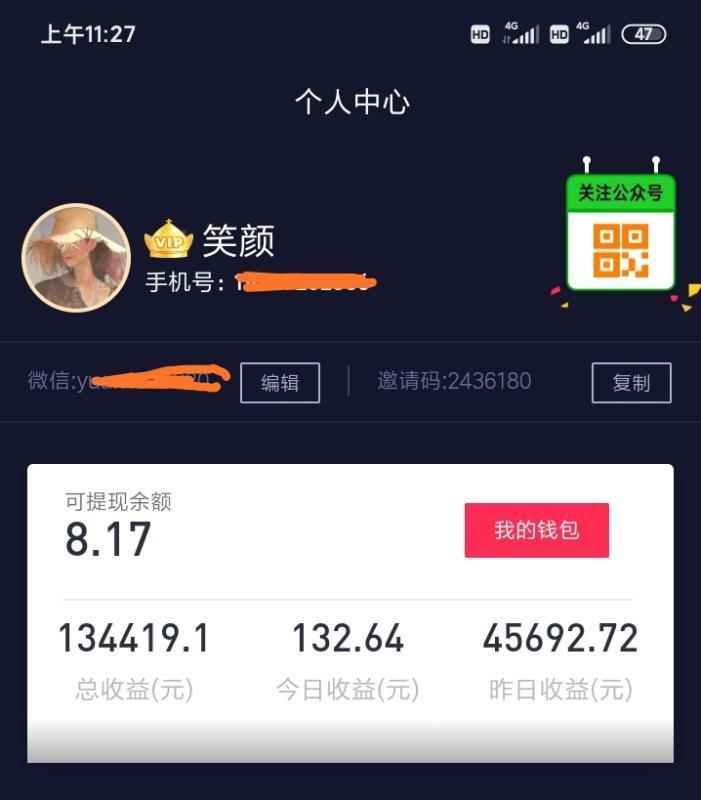Tap 编辑 to edit the WeChat ID

(280, 383)
